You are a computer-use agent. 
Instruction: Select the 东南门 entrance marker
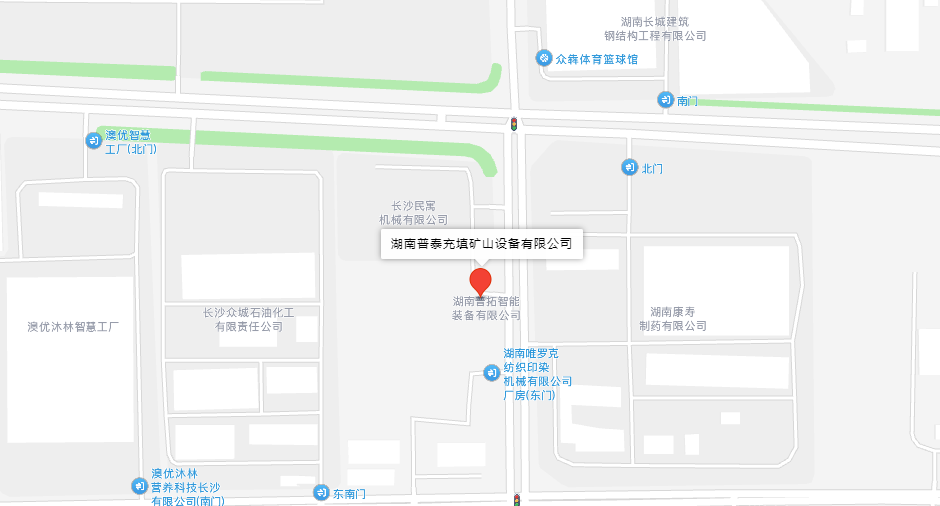point(321,493)
